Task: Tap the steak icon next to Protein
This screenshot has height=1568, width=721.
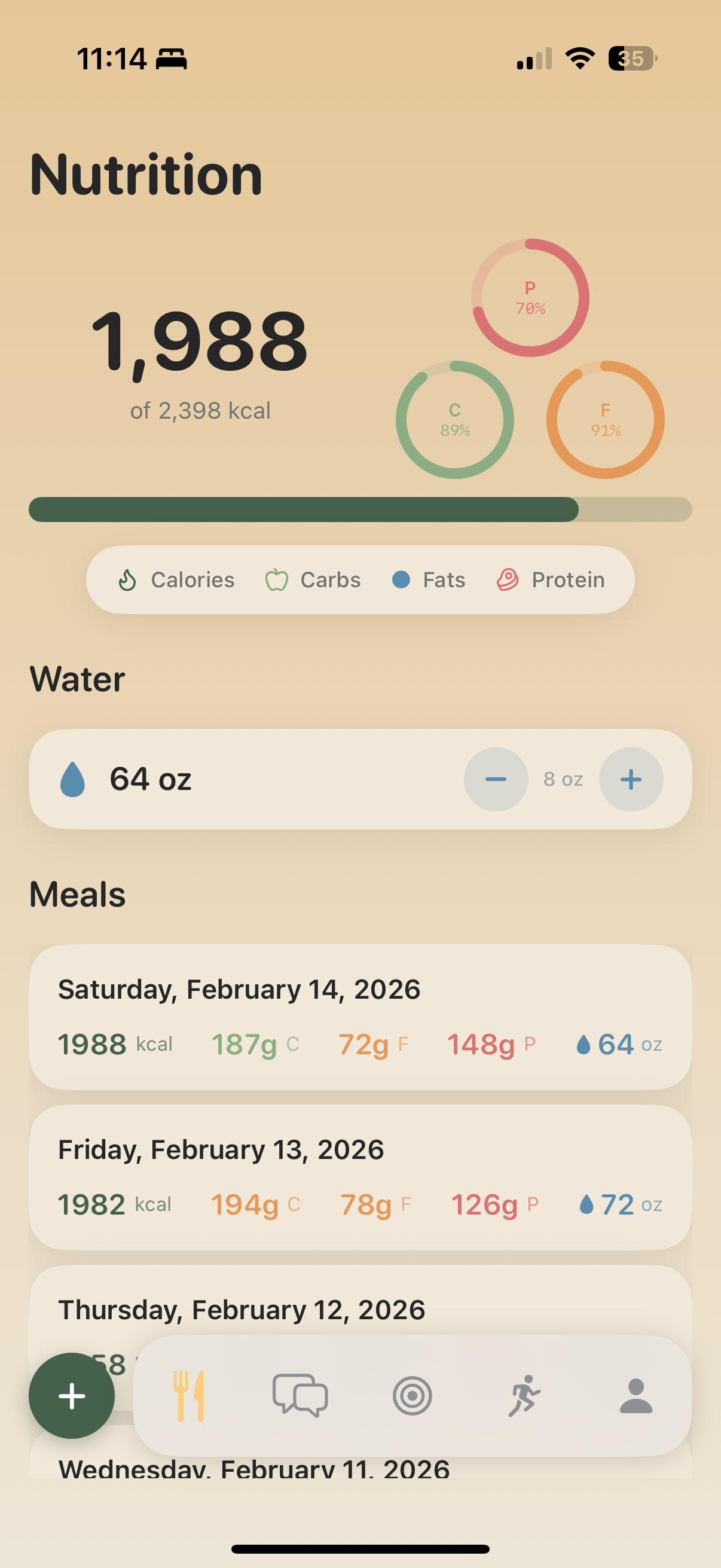Action: (x=508, y=579)
